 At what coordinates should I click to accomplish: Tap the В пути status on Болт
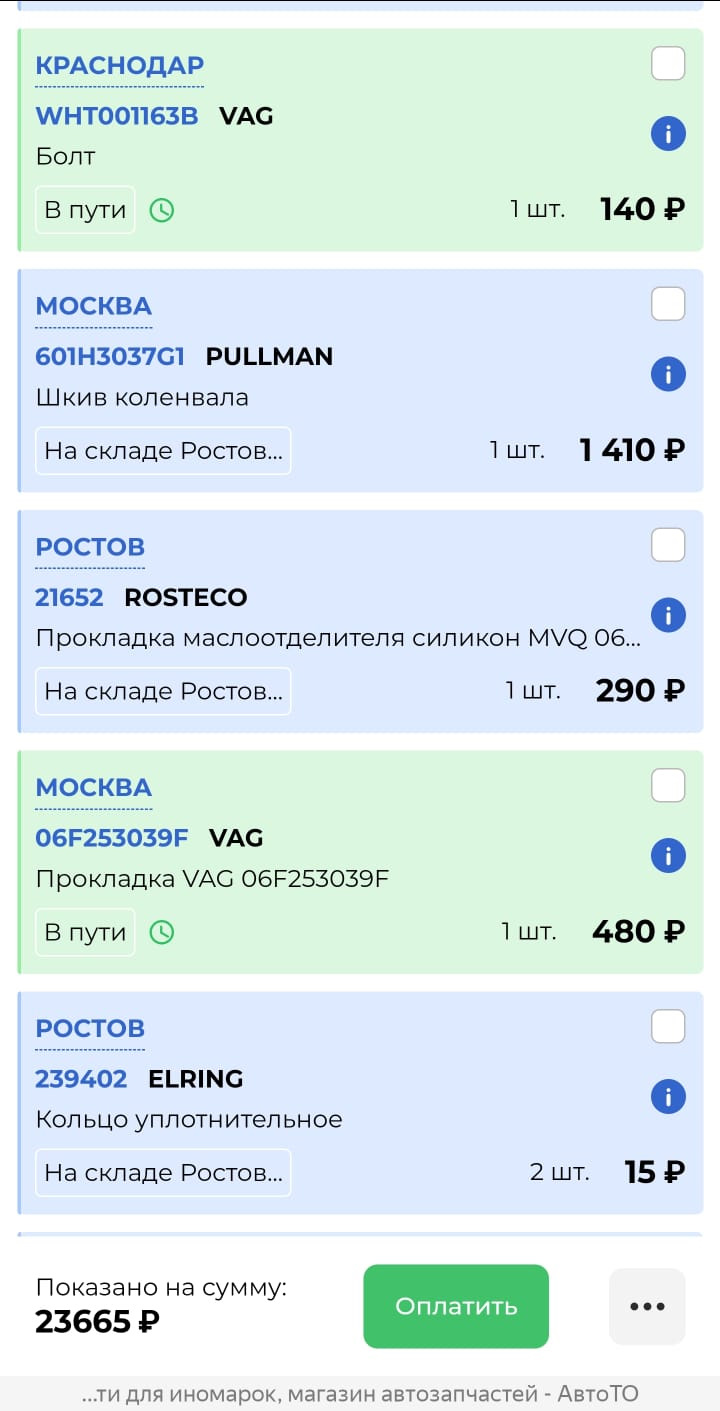(x=85, y=210)
